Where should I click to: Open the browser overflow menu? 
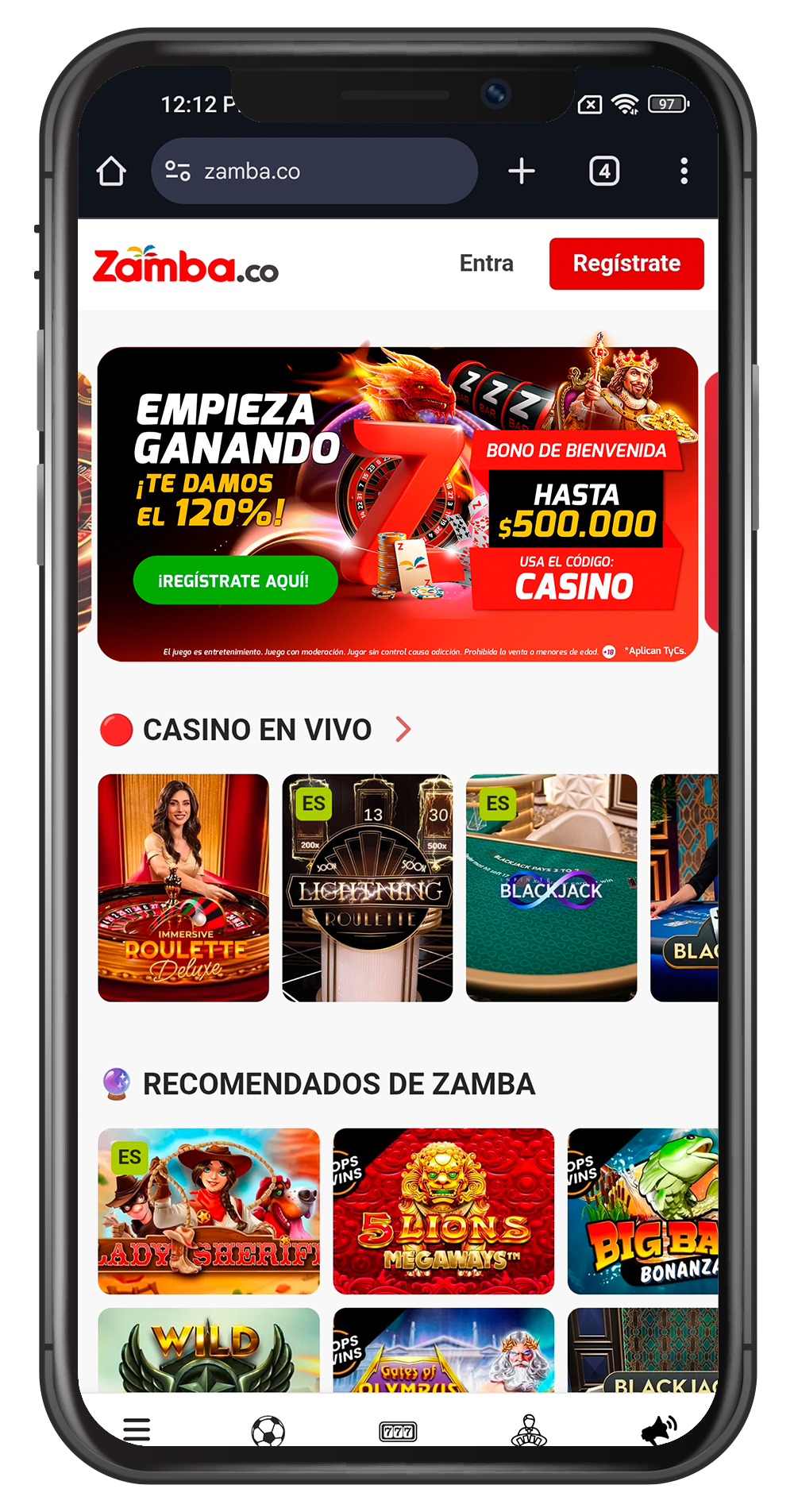click(684, 172)
